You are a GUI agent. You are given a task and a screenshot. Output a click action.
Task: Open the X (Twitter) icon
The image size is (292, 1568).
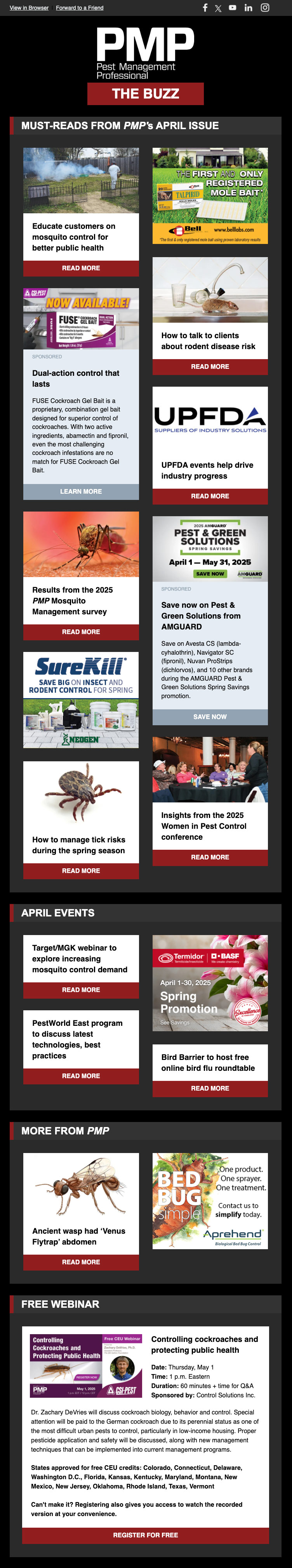coord(218,8)
